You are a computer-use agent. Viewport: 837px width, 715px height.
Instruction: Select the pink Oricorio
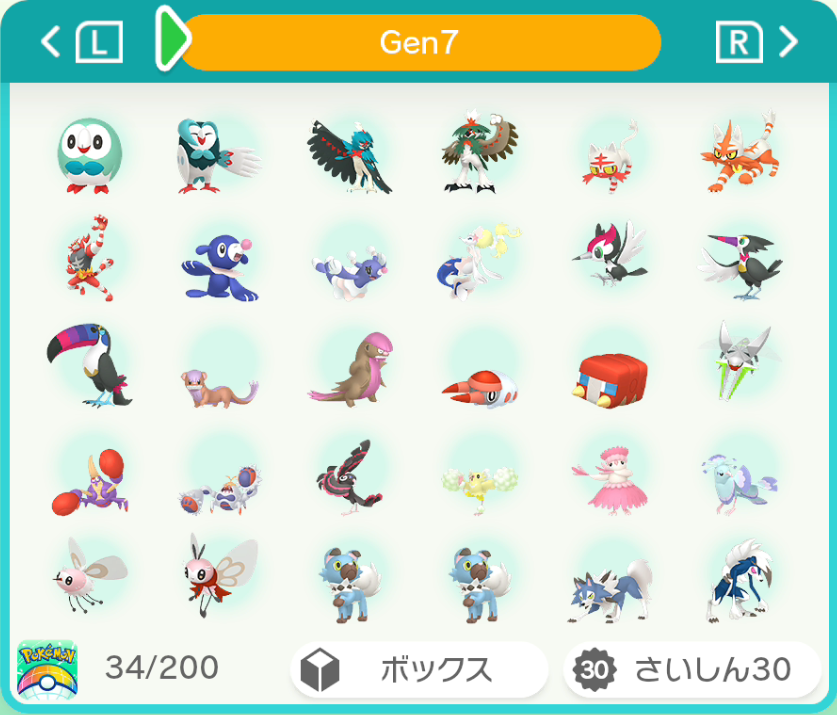tap(610, 480)
